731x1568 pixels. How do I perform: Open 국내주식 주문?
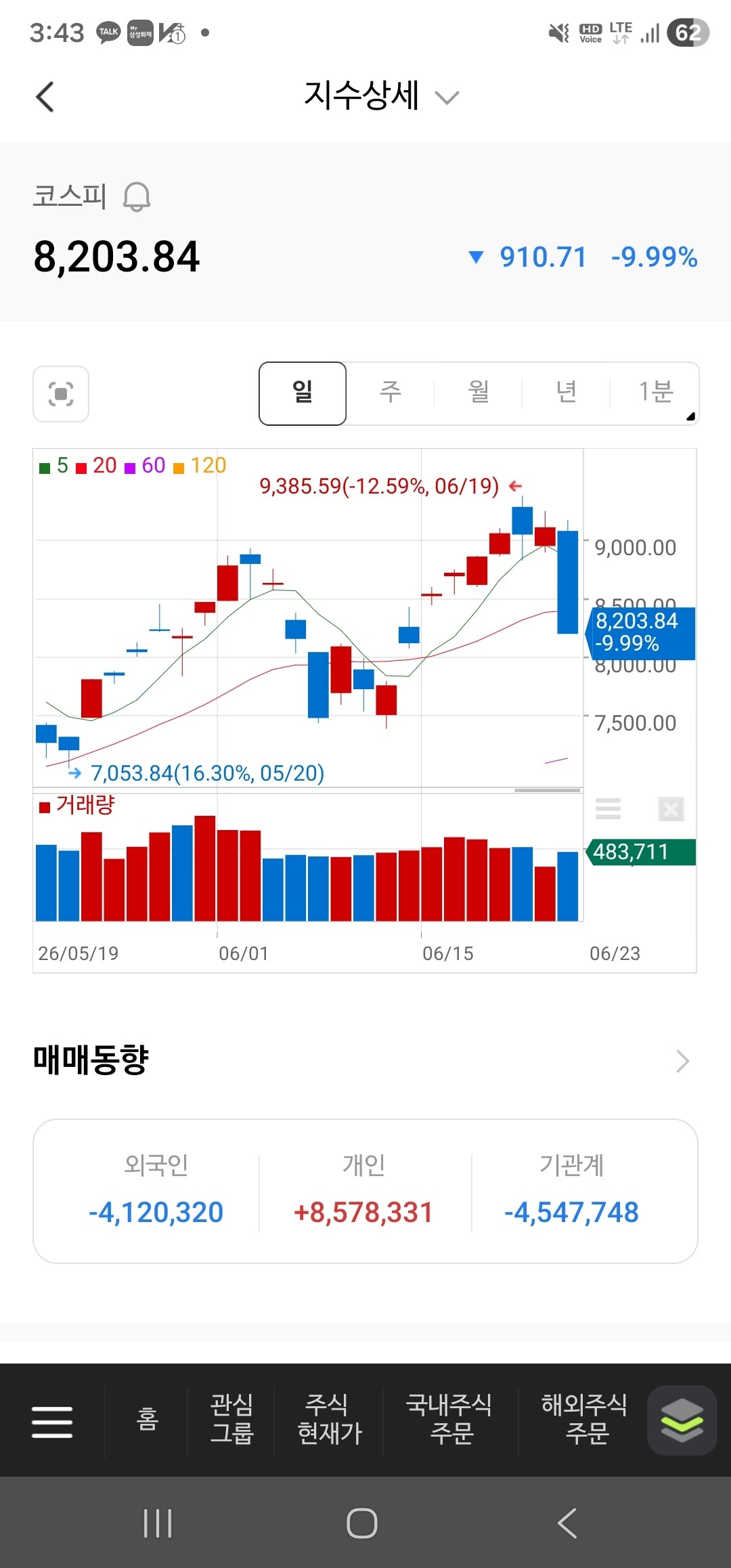click(449, 1420)
